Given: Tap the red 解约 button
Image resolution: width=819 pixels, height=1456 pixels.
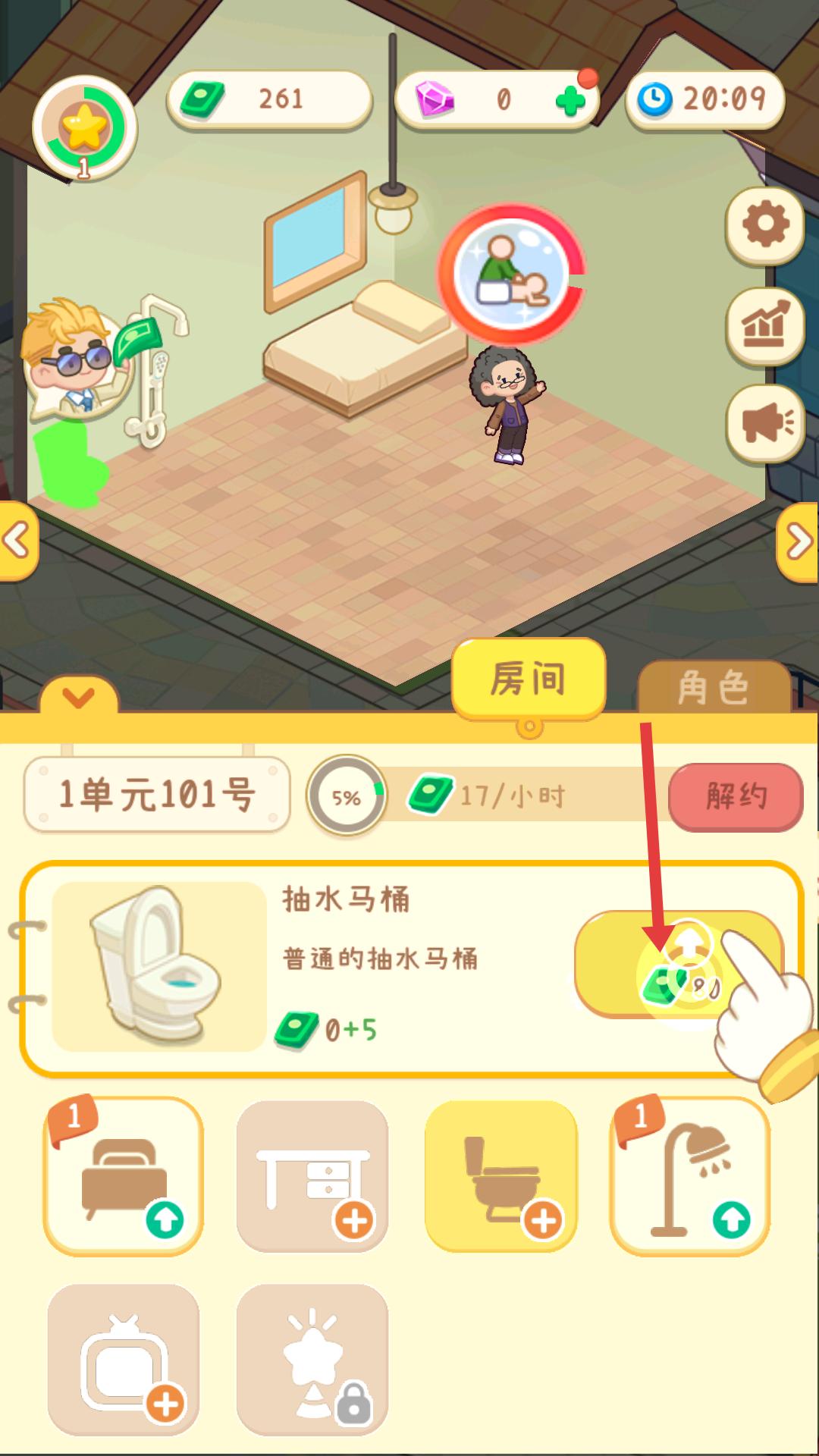Looking at the screenshot, I should click(735, 797).
